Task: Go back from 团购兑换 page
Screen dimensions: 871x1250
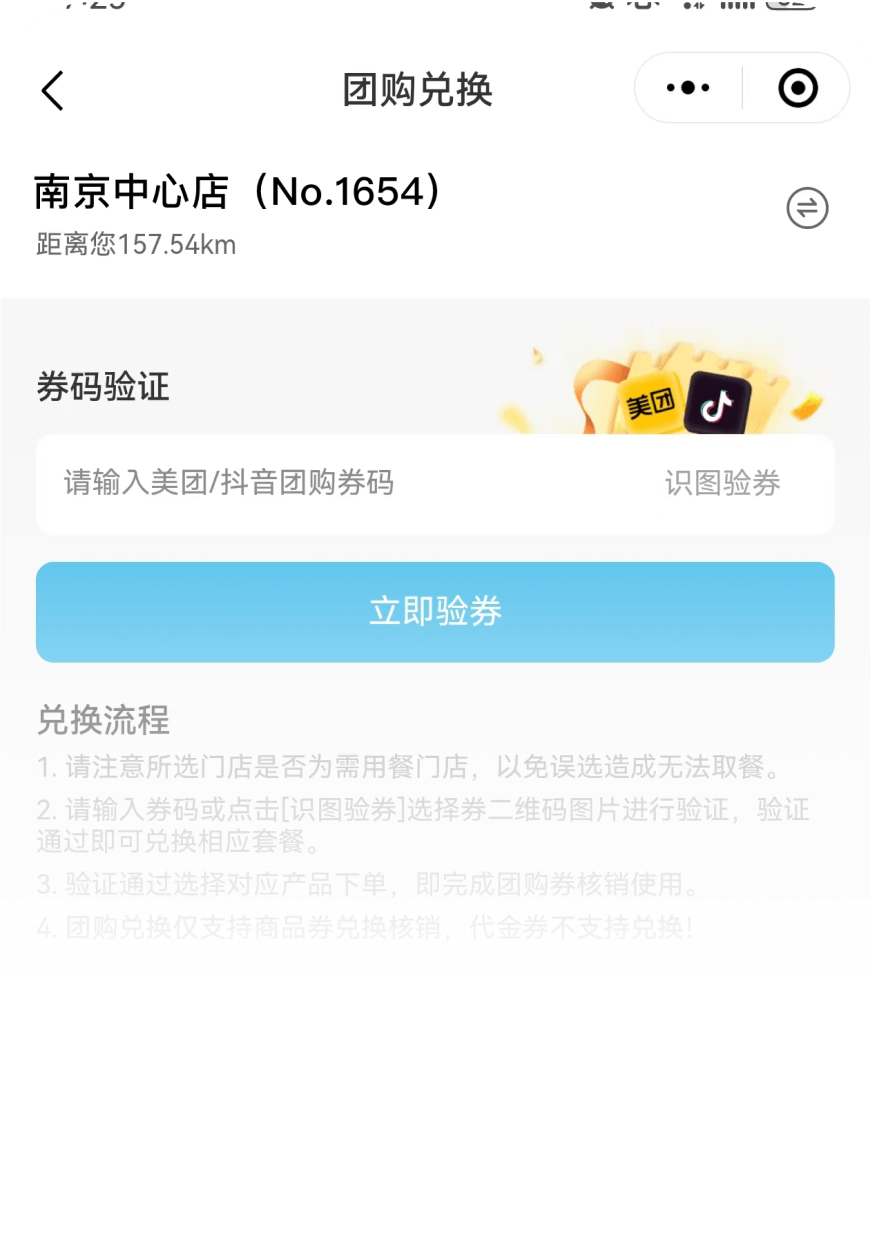Action: point(52,90)
